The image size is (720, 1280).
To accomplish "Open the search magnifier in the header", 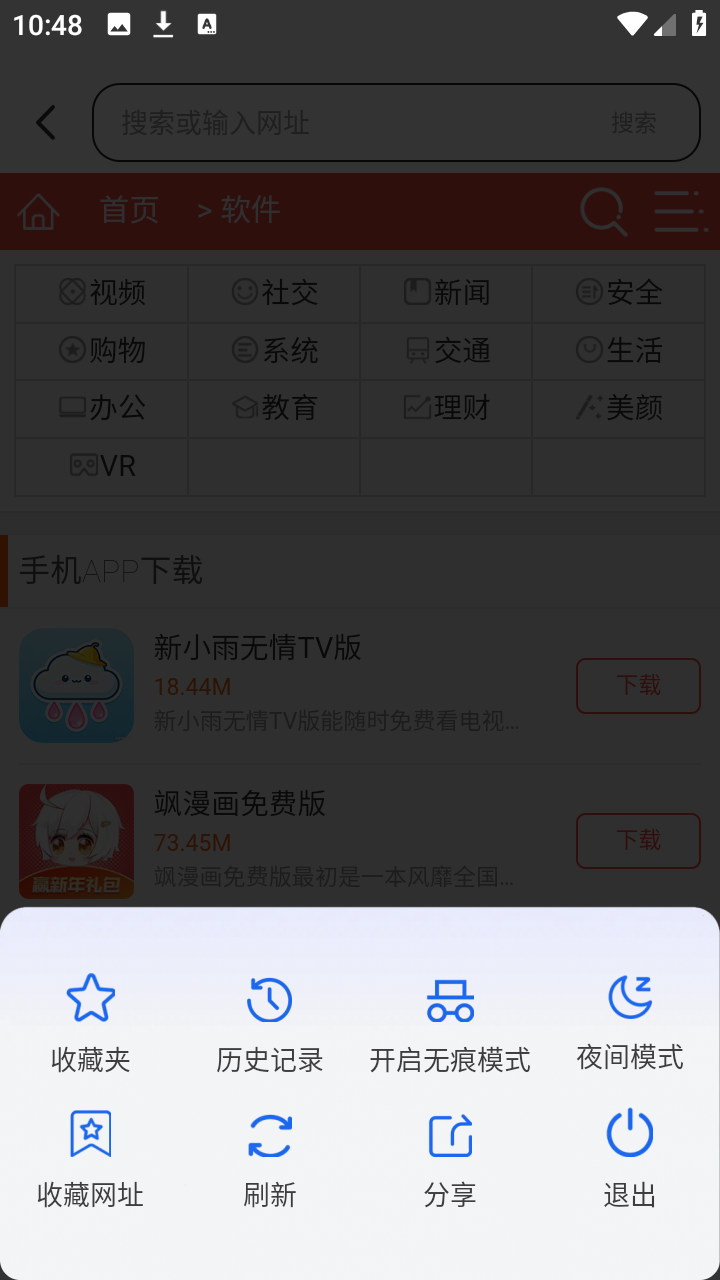I will 602,212.
